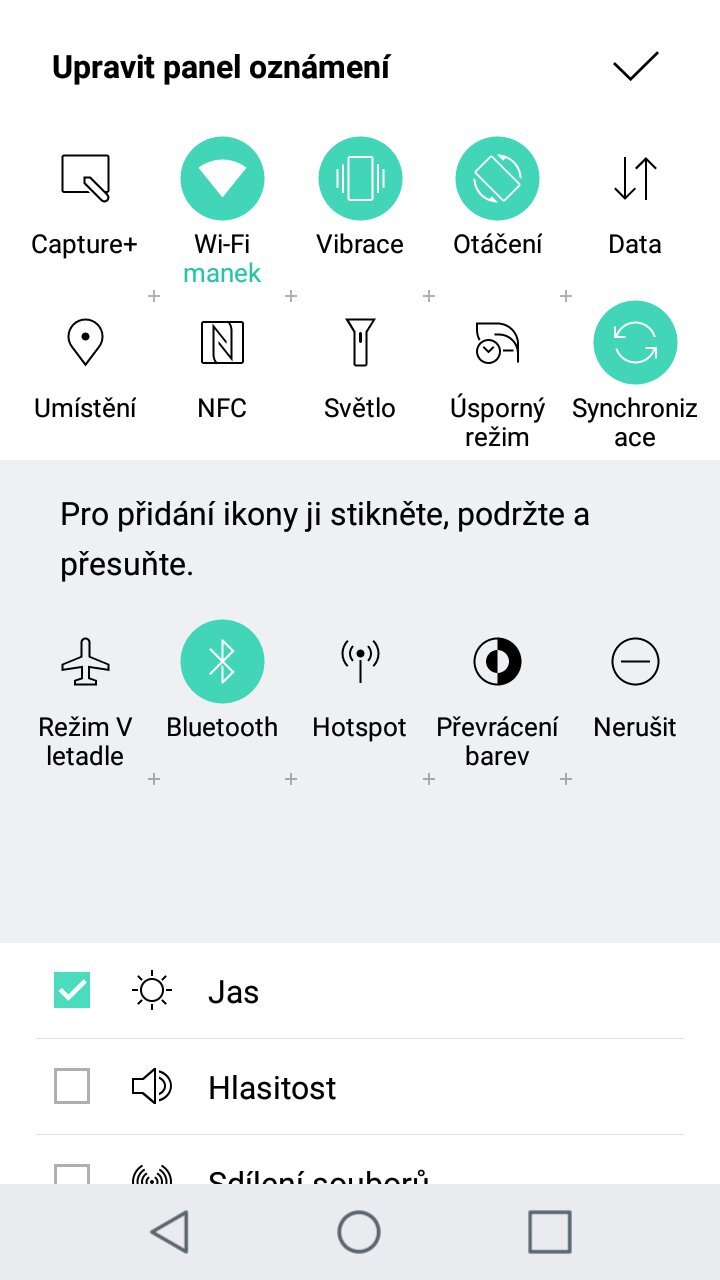Tap the Režim V letadle airplane icon

(x=84, y=661)
